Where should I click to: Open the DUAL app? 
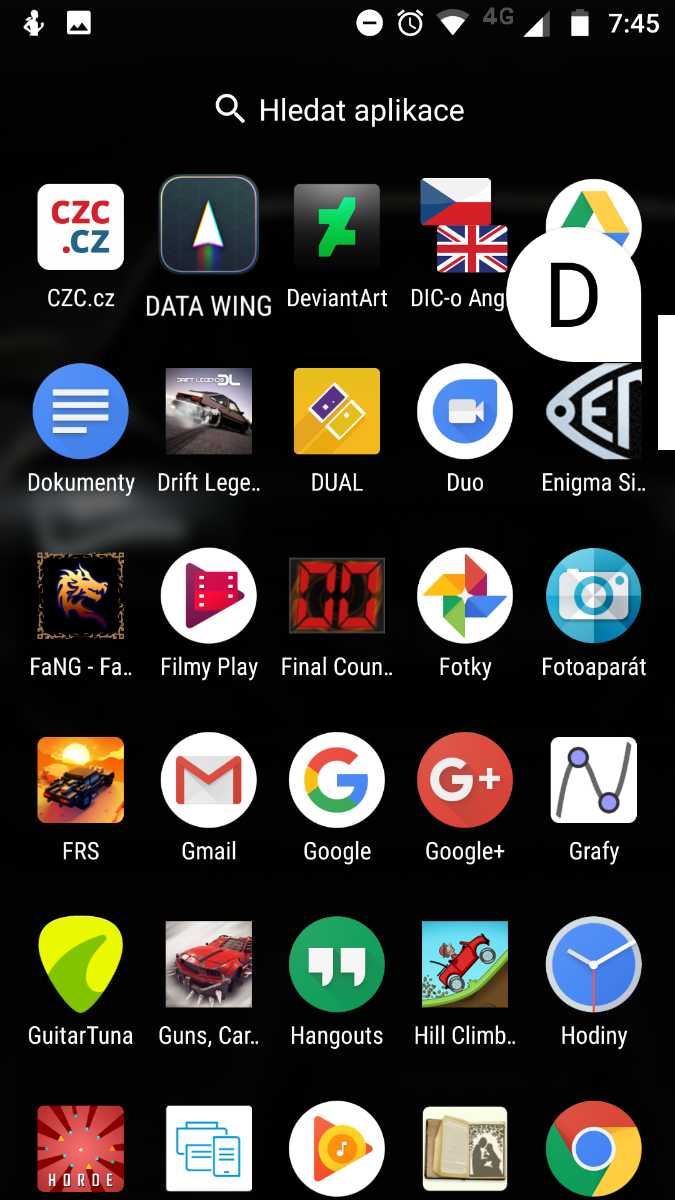pos(337,411)
